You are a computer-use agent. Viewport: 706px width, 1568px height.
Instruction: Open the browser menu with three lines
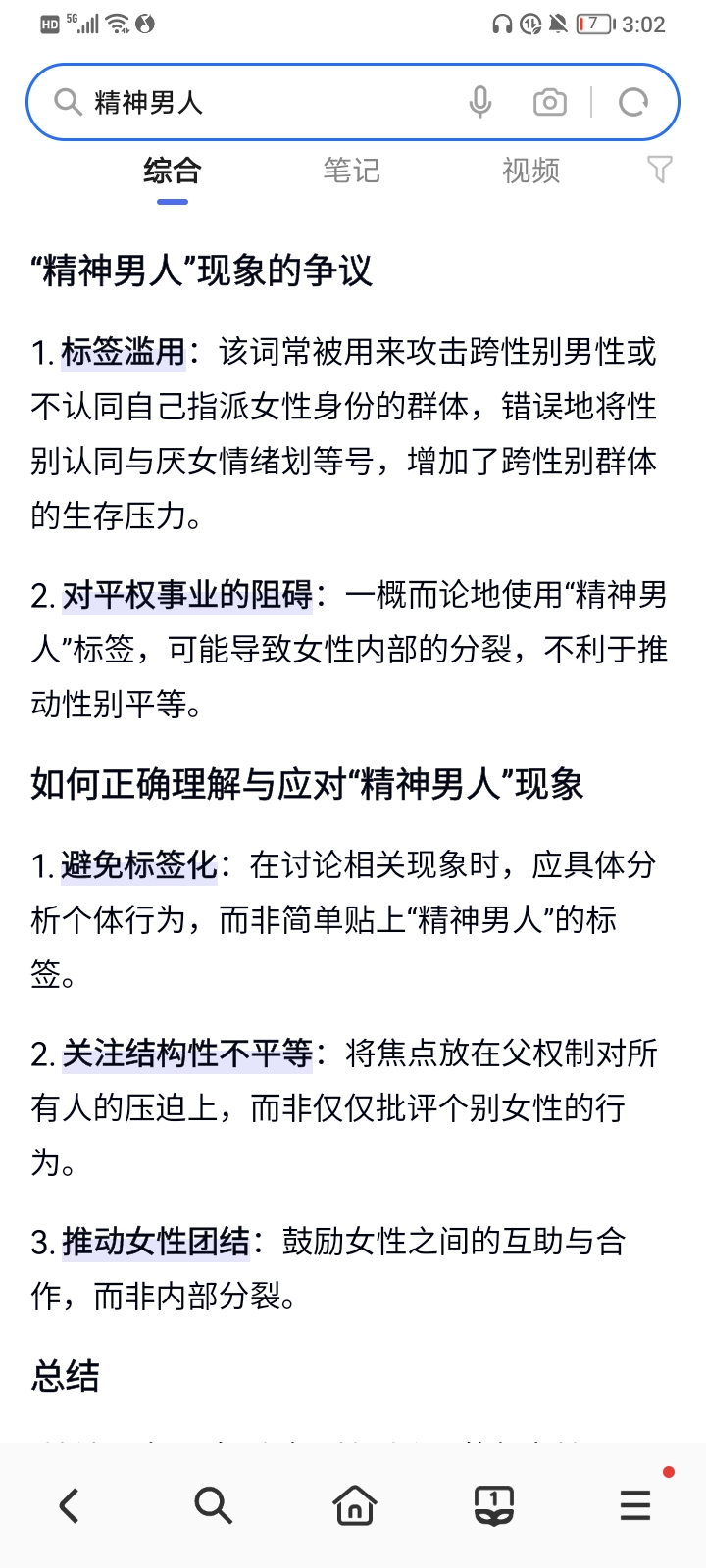(635, 1505)
